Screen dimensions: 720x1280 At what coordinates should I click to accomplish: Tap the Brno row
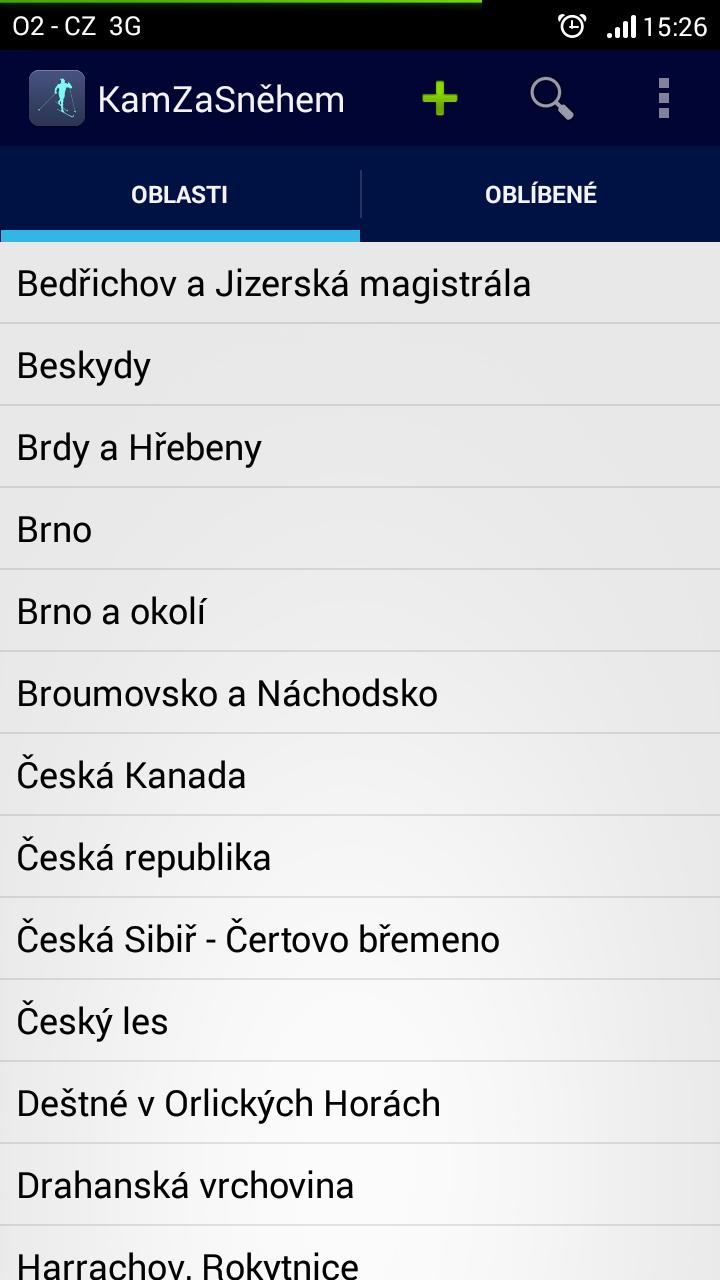click(x=360, y=530)
